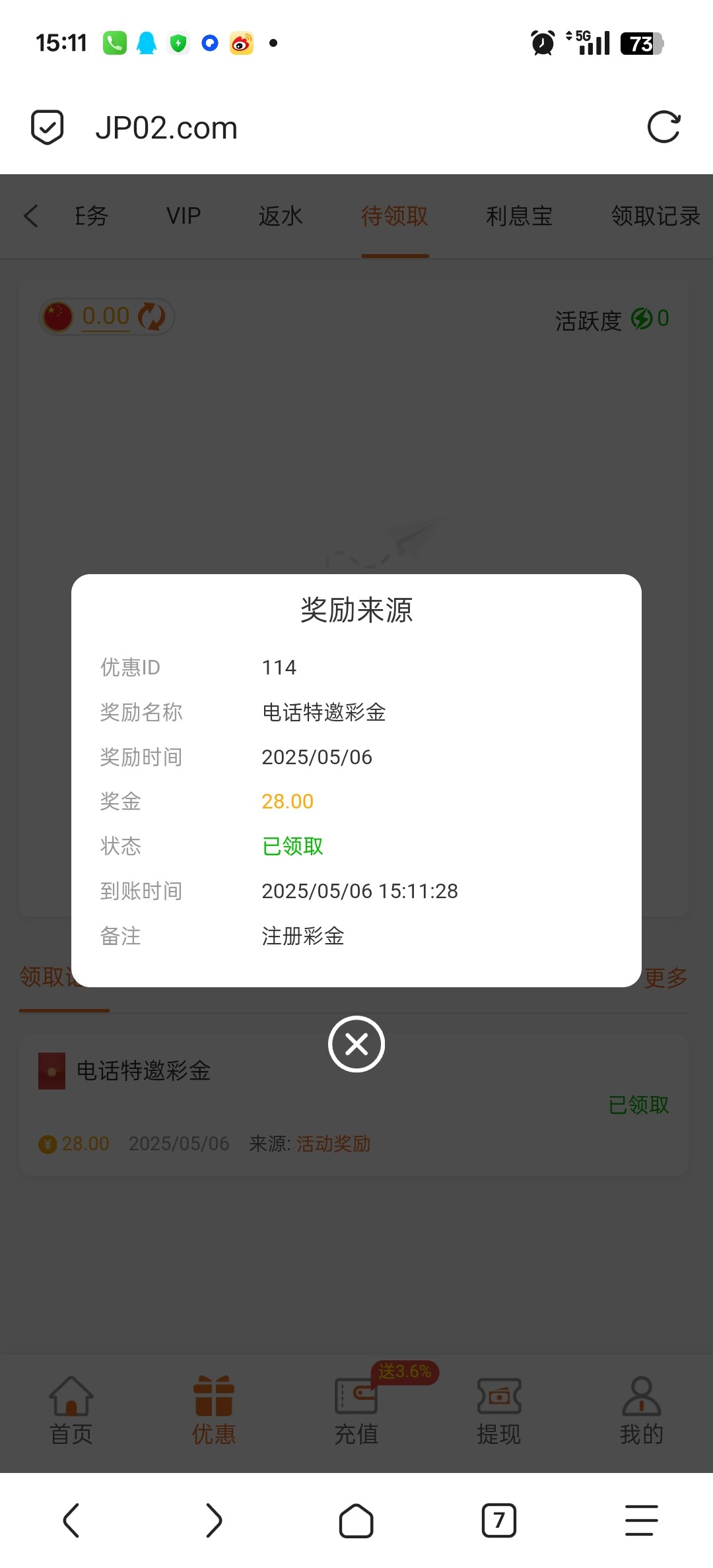Image resolution: width=713 pixels, height=1568 pixels.
Task: Open the browser tab switcher showing 7
Action: 499,1520
